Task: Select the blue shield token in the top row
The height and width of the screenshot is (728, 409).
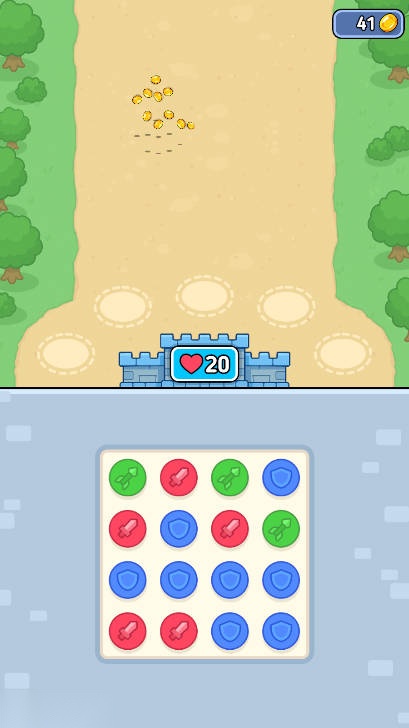Action: click(x=281, y=478)
